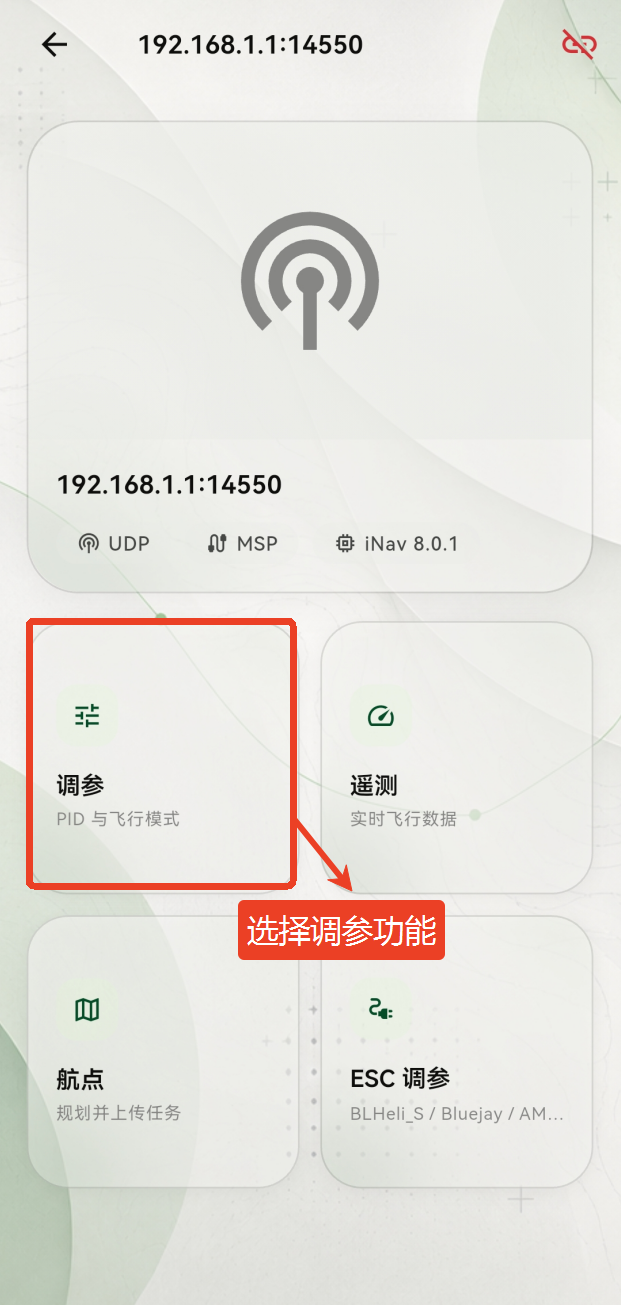Open the 遥测 telemetry card

pyautogui.click(x=457, y=756)
